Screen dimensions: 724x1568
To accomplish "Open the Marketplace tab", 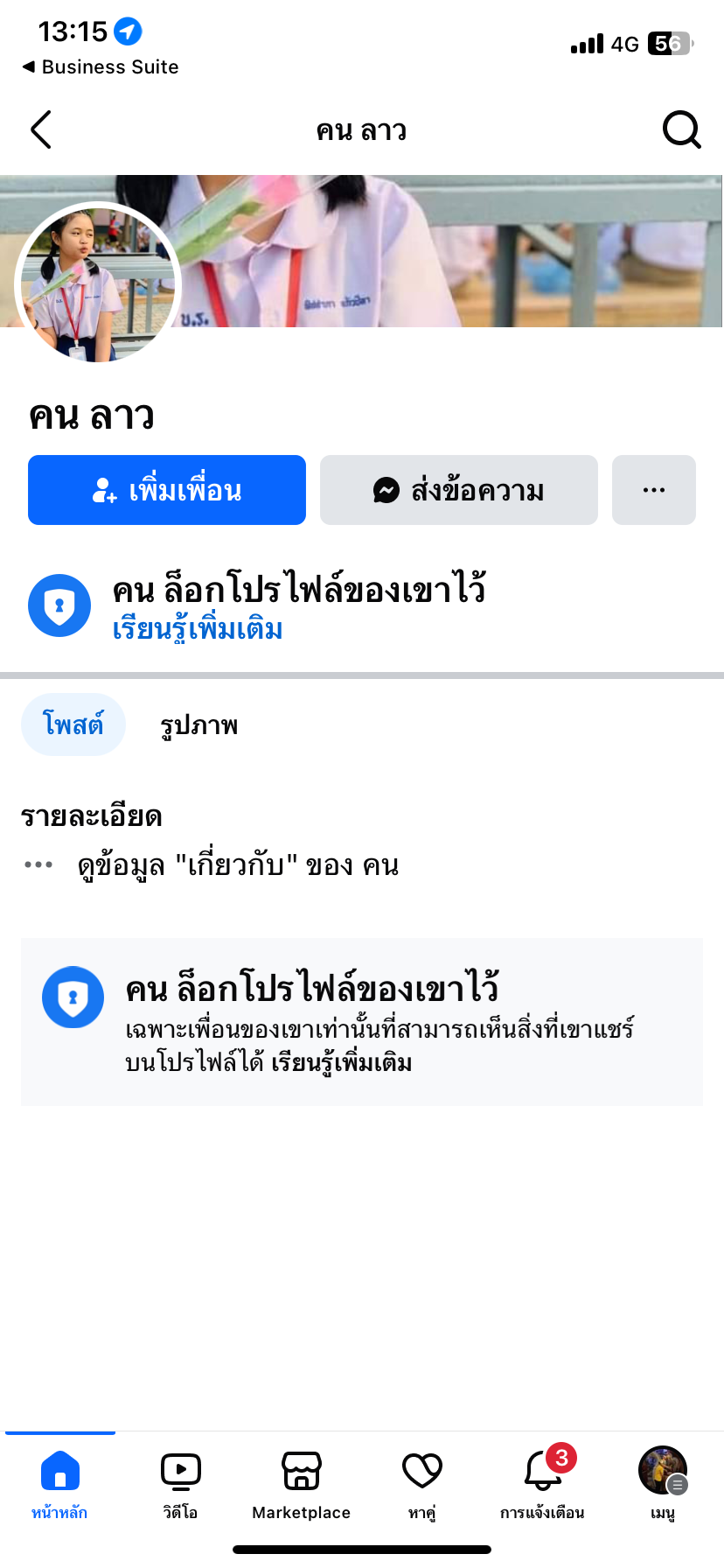I will pyautogui.click(x=301, y=1484).
